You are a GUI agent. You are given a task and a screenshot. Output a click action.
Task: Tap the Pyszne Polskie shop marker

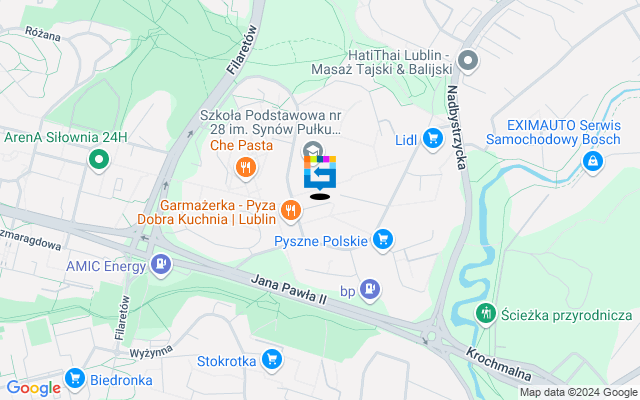click(381, 239)
